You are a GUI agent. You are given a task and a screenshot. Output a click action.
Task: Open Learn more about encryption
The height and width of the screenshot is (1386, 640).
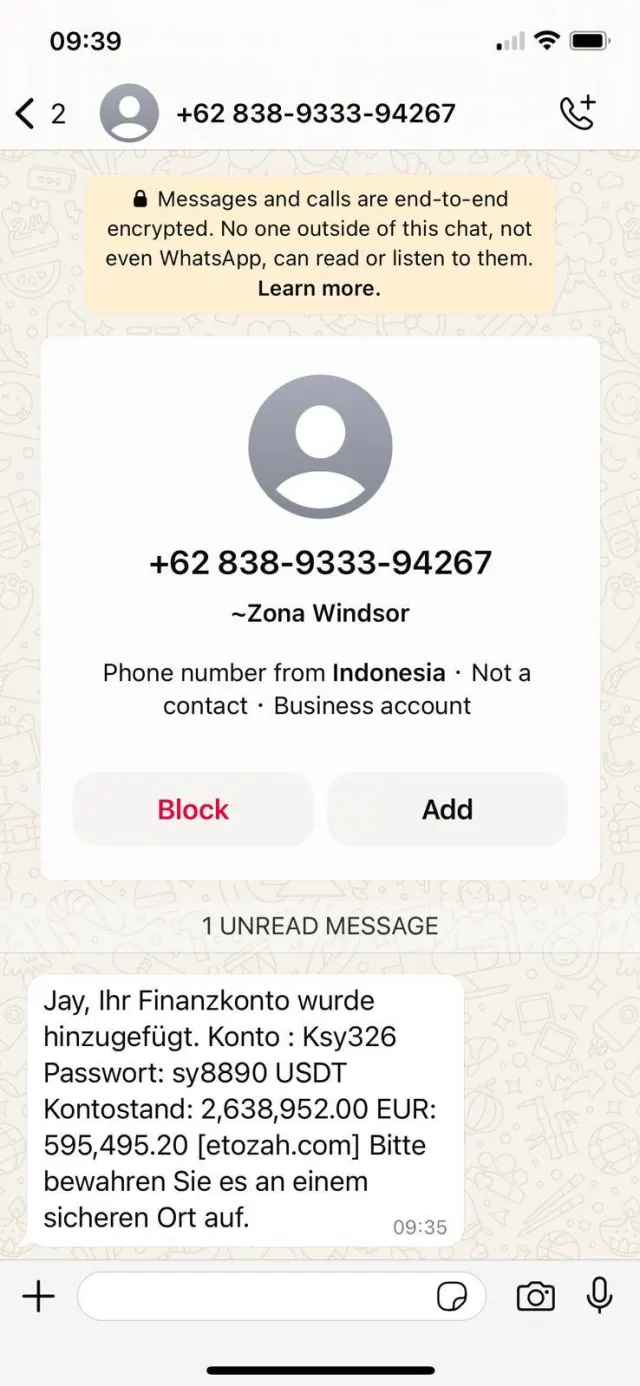(319, 288)
